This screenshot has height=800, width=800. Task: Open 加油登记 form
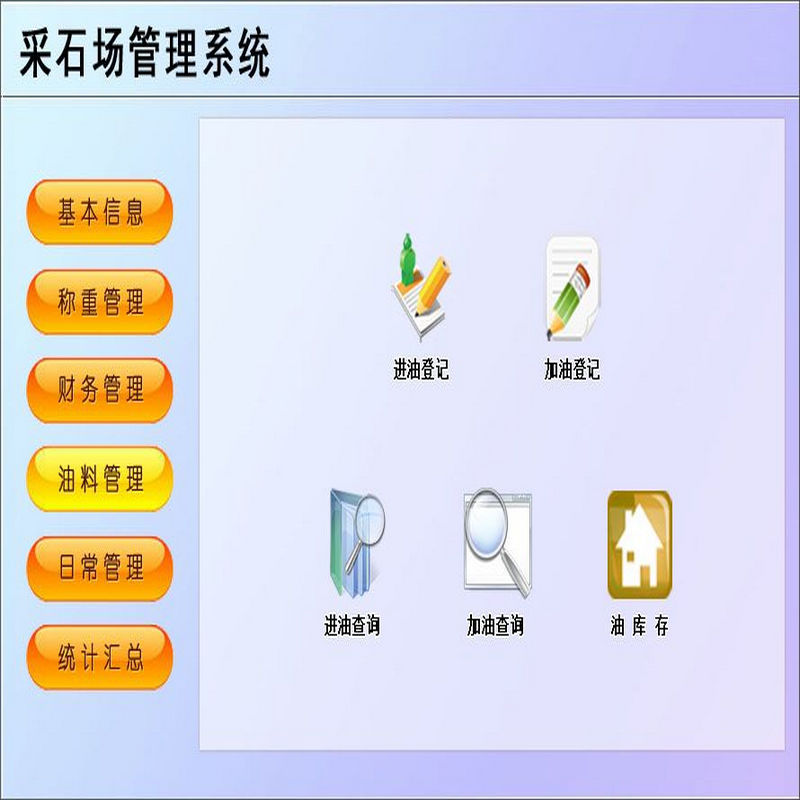[572, 290]
